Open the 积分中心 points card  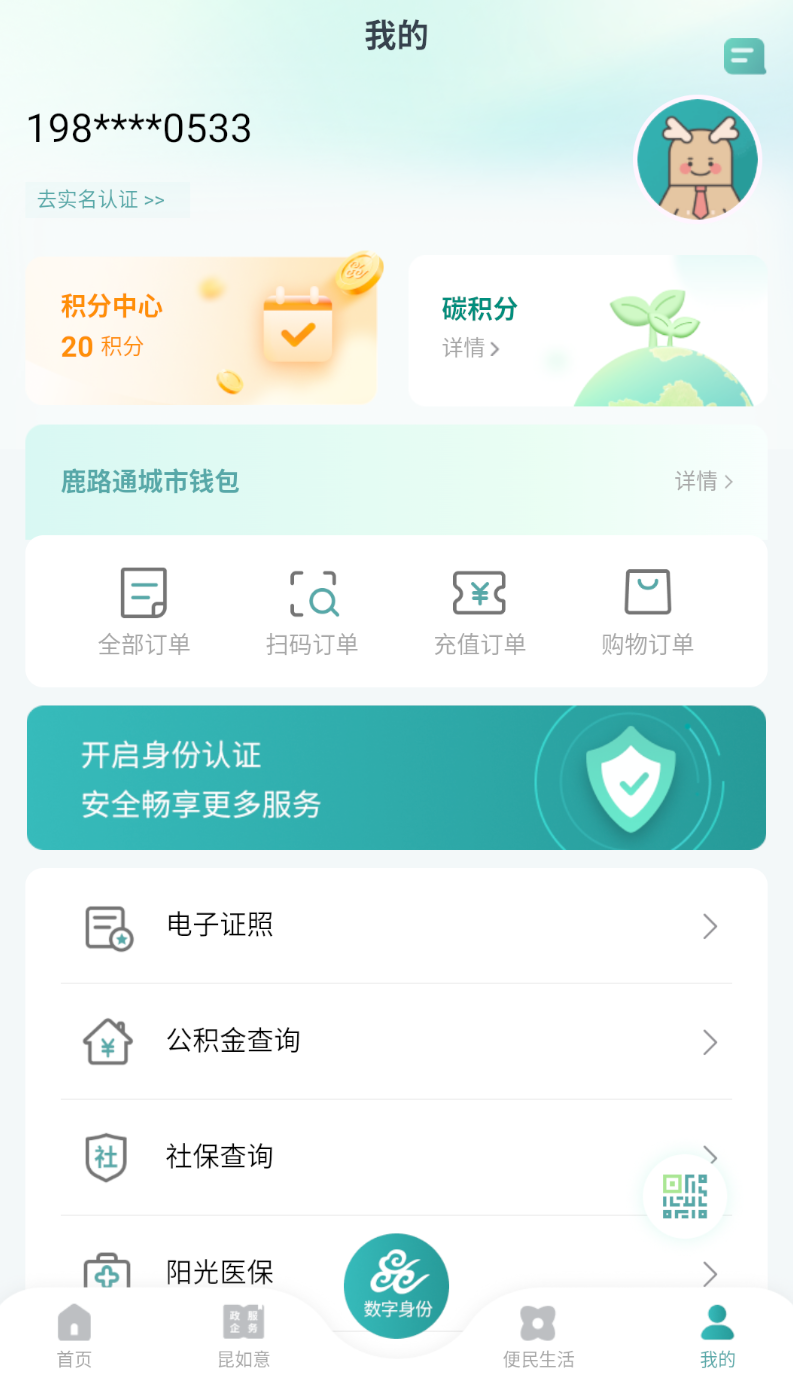201,330
